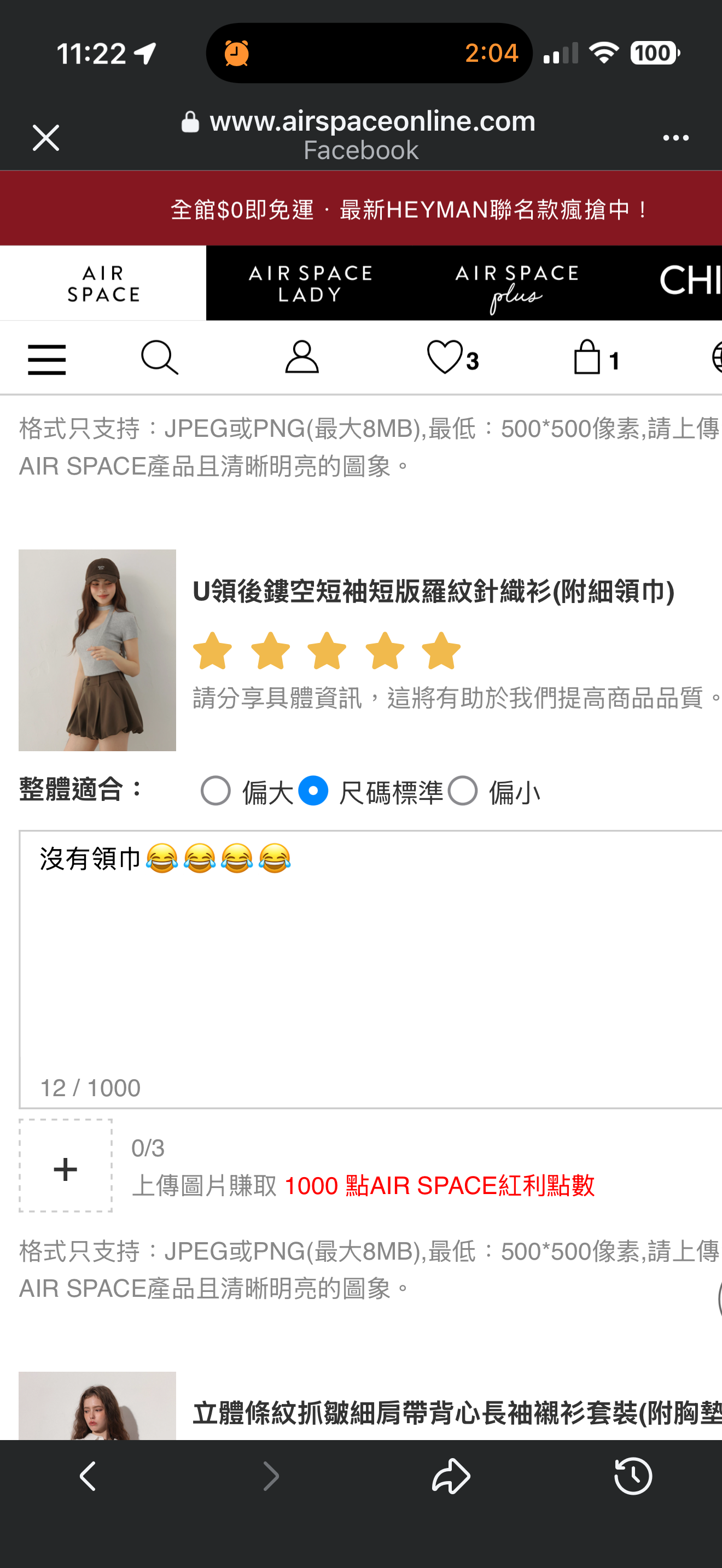722x1568 pixels.
Task: Rate the knit top one star
Action: [212, 651]
